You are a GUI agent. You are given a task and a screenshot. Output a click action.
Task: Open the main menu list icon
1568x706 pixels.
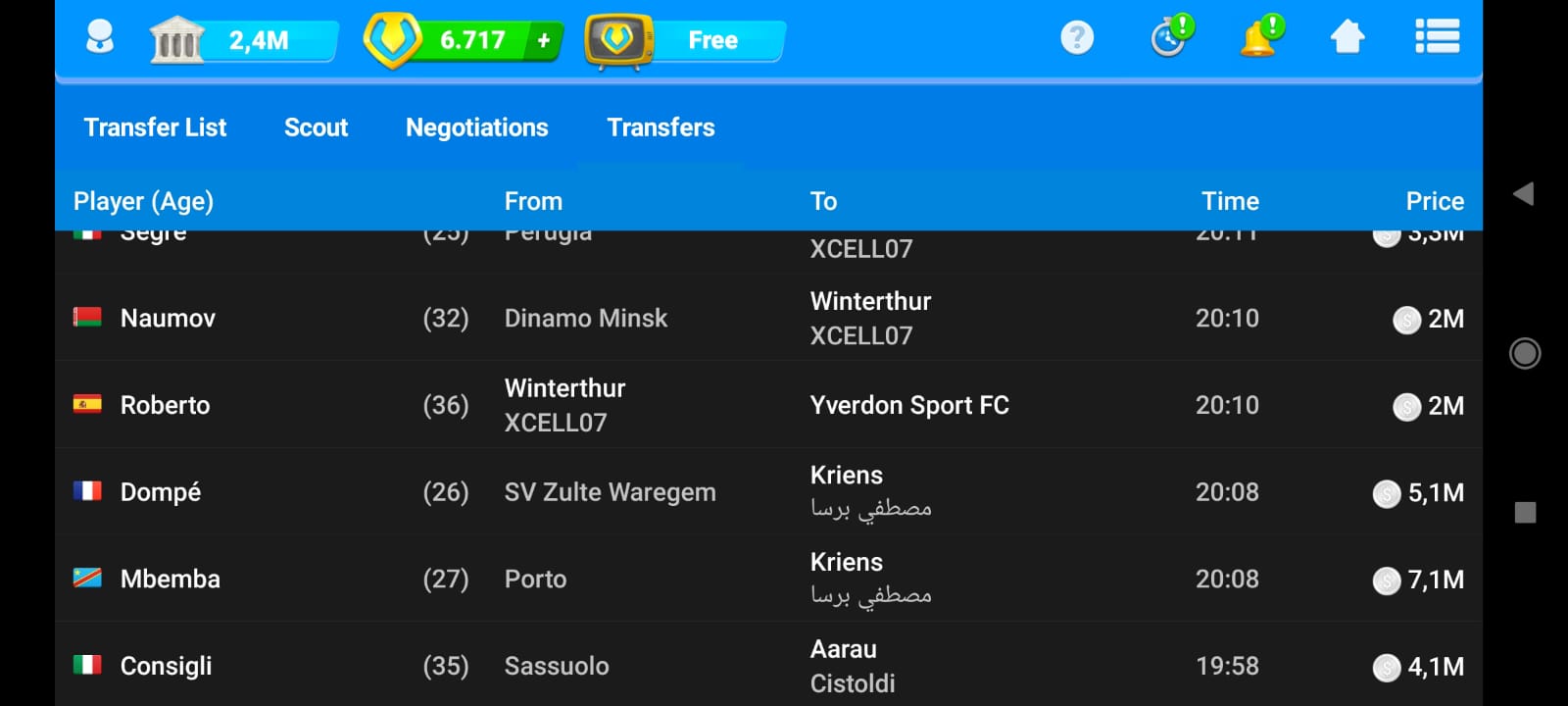point(1437,37)
